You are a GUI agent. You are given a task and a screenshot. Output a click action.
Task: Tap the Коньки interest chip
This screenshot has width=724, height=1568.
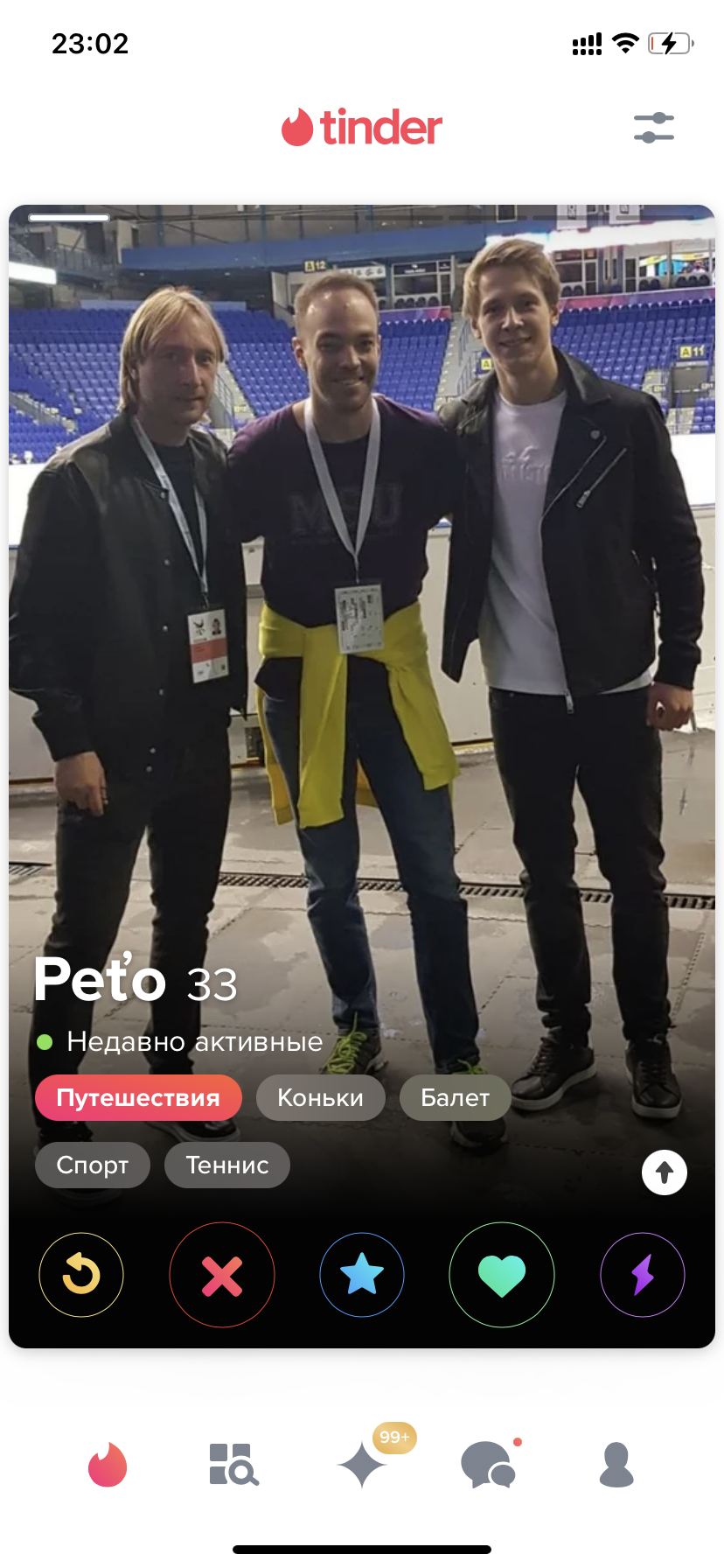320,1098
